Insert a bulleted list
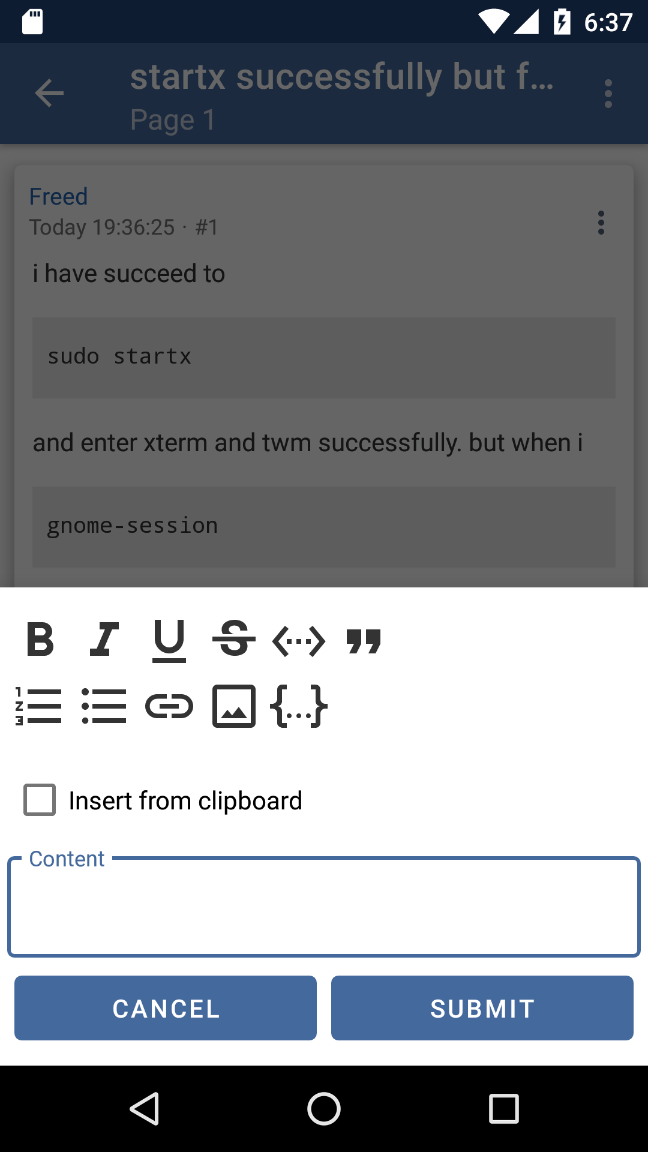 click(104, 706)
